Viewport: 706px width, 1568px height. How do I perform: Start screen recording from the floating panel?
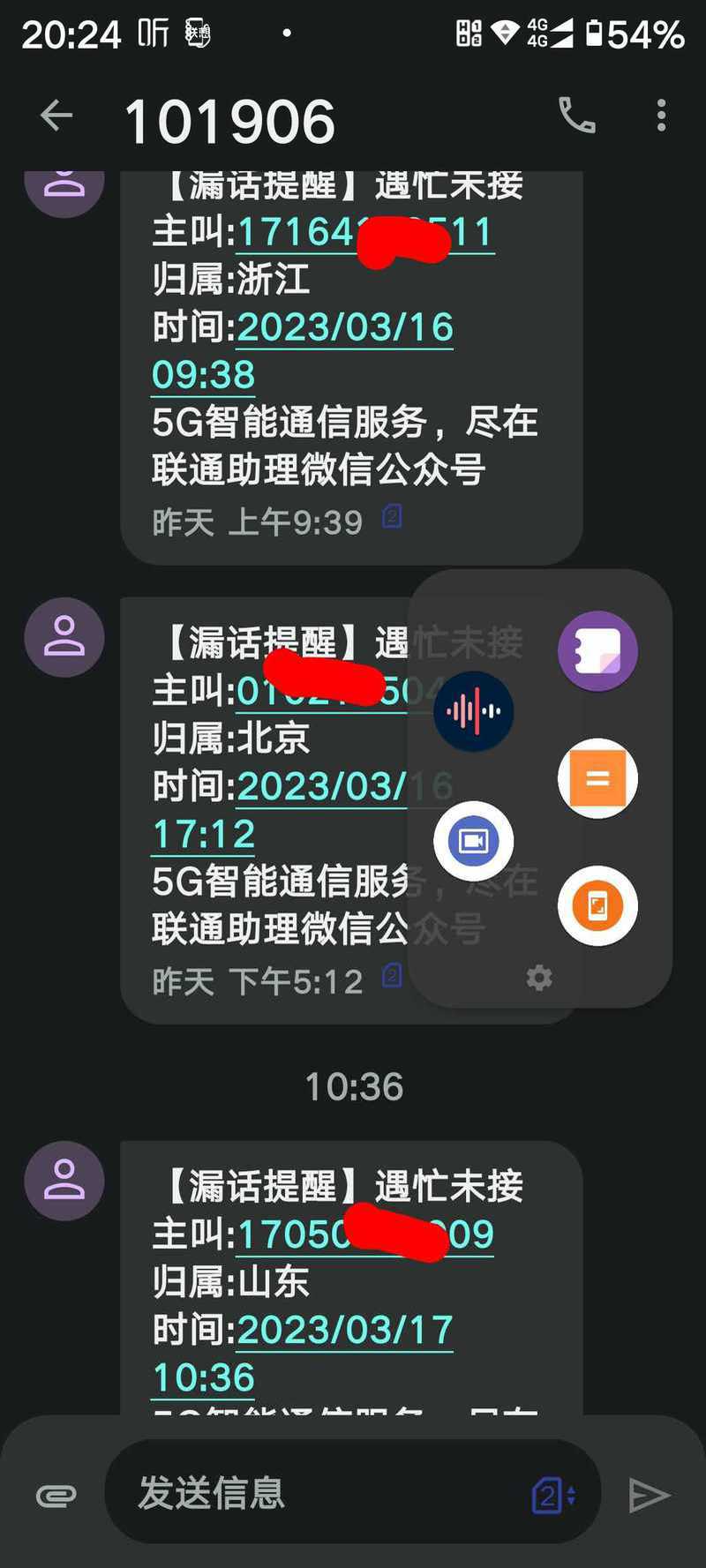point(474,840)
